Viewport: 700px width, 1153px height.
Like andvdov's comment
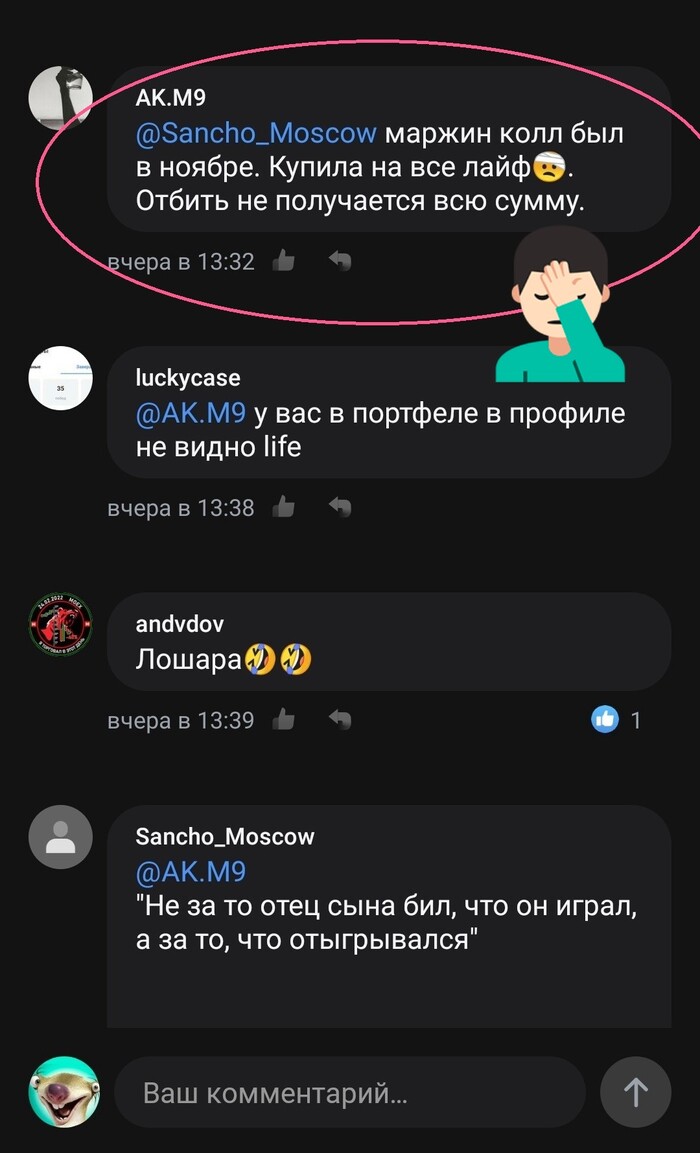coord(284,720)
